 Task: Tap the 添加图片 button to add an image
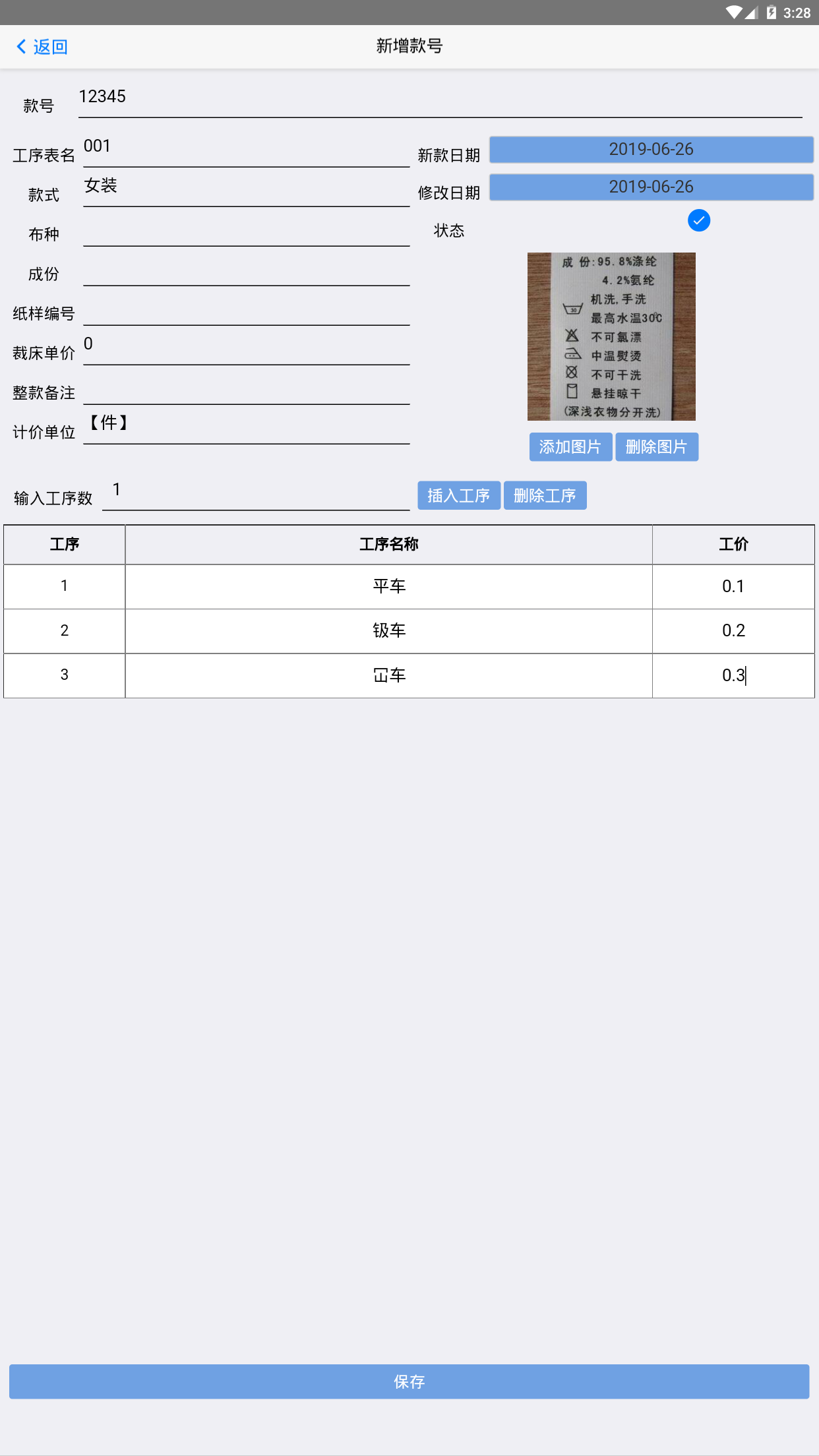click(x=570, y=446)
